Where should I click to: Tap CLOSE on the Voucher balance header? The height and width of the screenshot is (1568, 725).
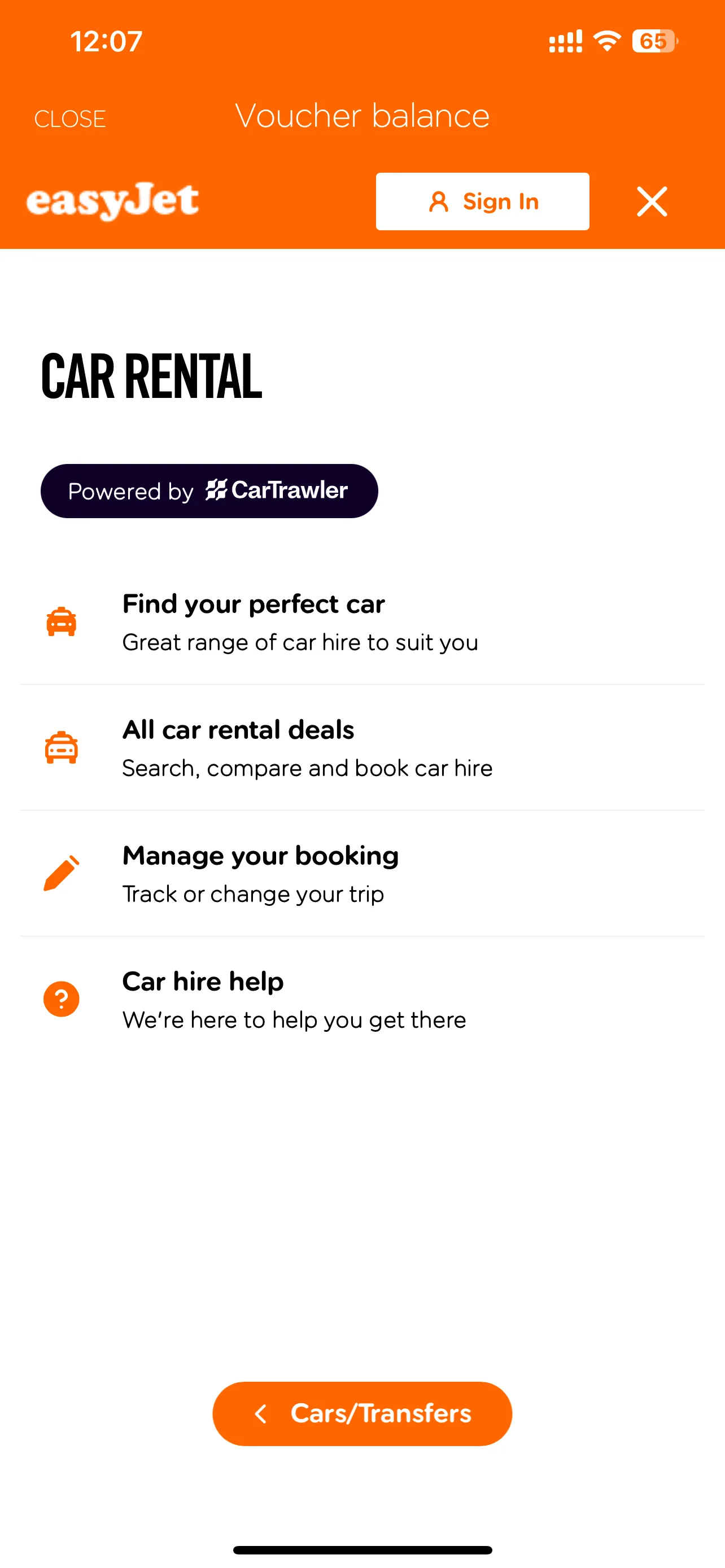70,119
